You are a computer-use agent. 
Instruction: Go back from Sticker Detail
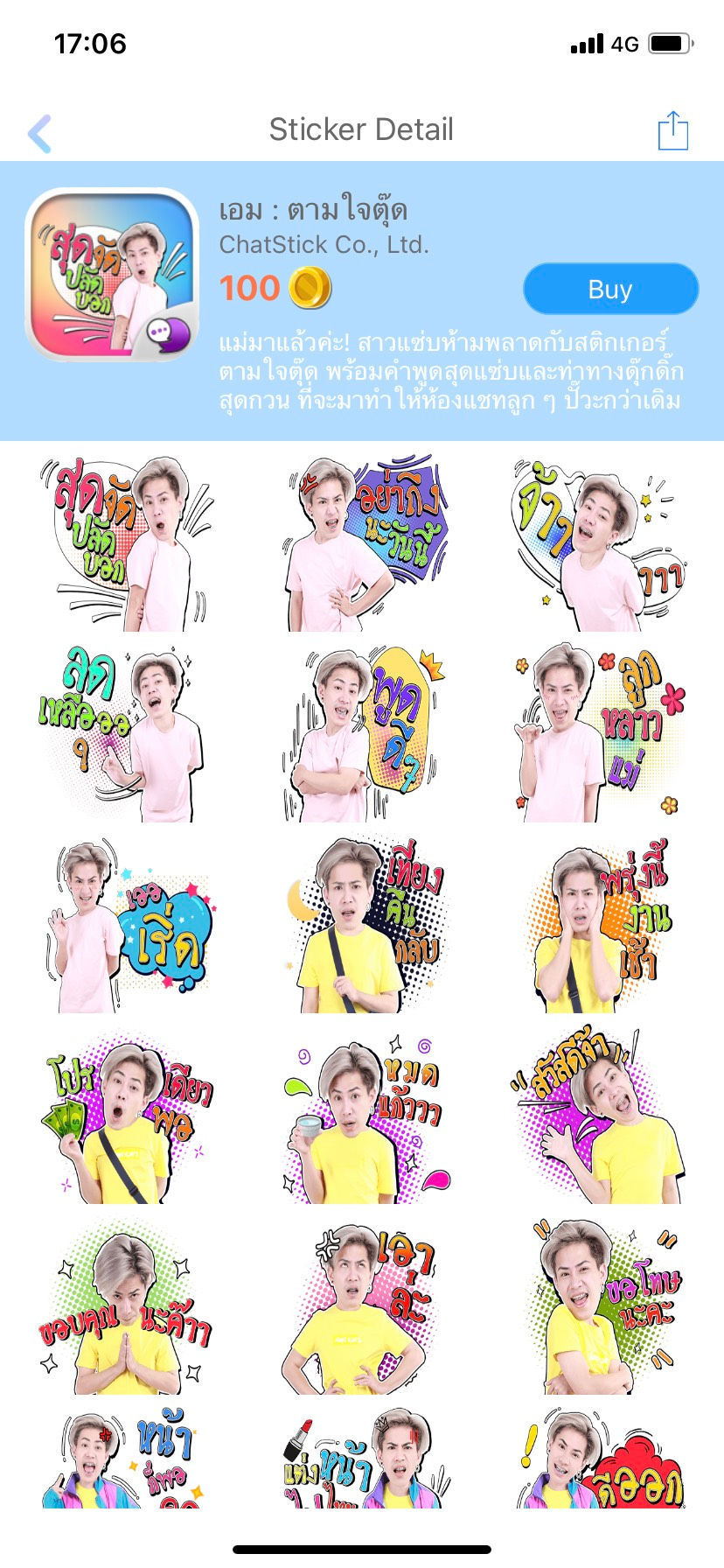coord(39,133)
